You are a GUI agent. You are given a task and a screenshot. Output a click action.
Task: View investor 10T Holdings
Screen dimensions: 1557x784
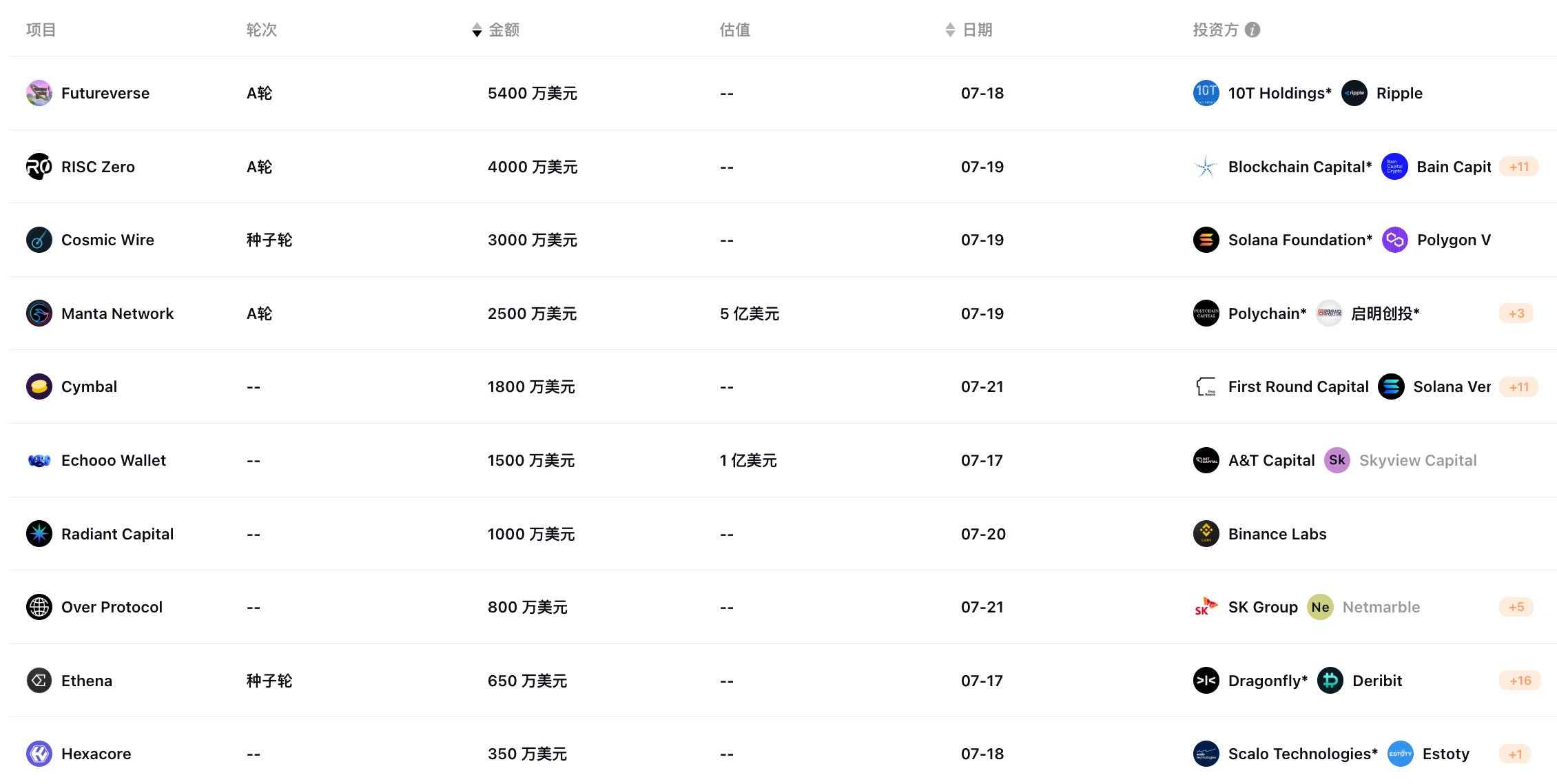click(1262, 93)
